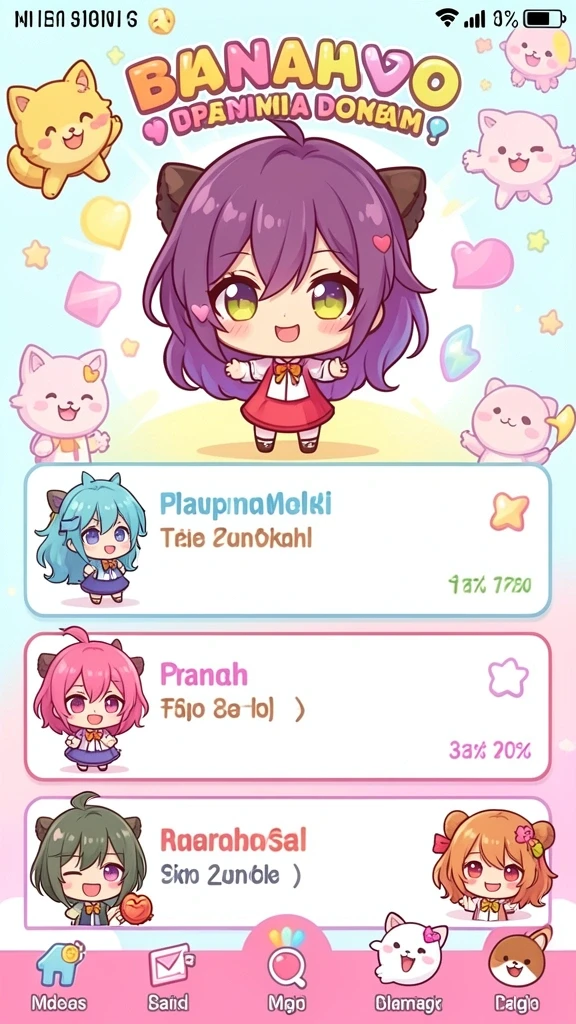This screenshot has width=576, height=1024.
Task: Open the PlaupinaMolki character card
Action: [288, 540]
